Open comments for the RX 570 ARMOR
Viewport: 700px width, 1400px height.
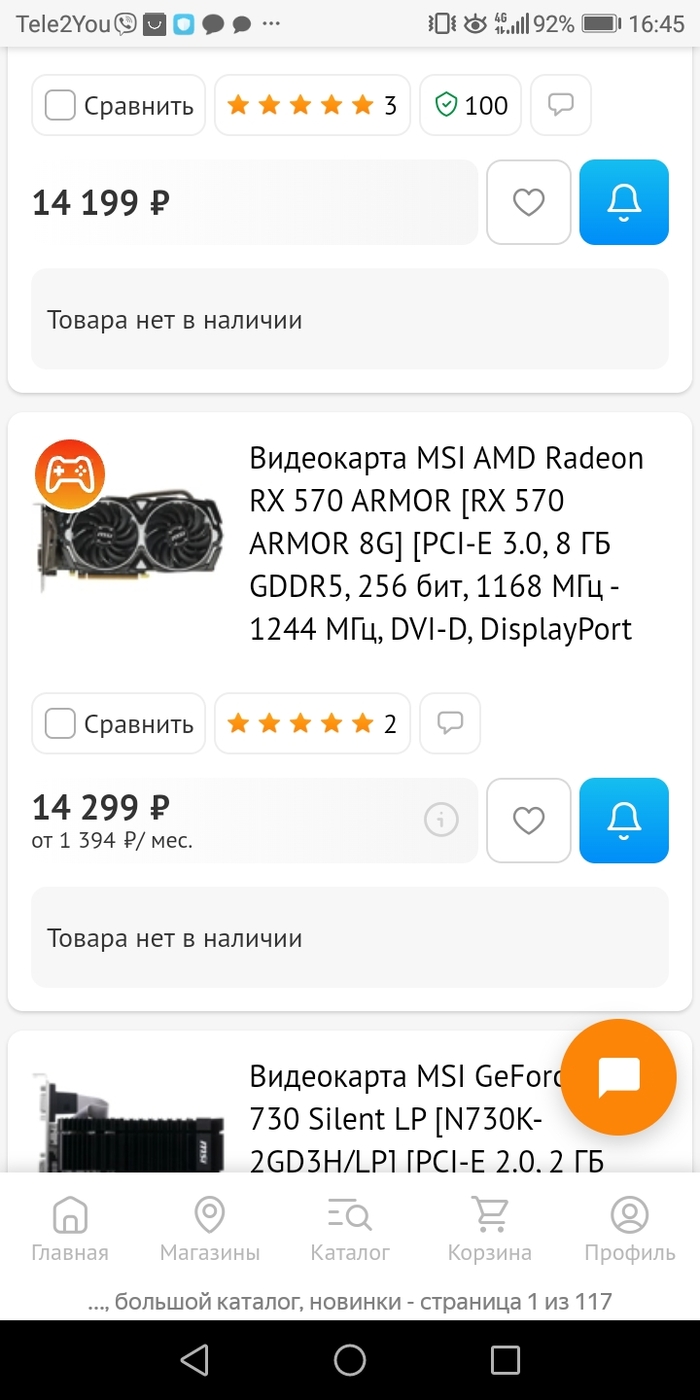(451, 723)
